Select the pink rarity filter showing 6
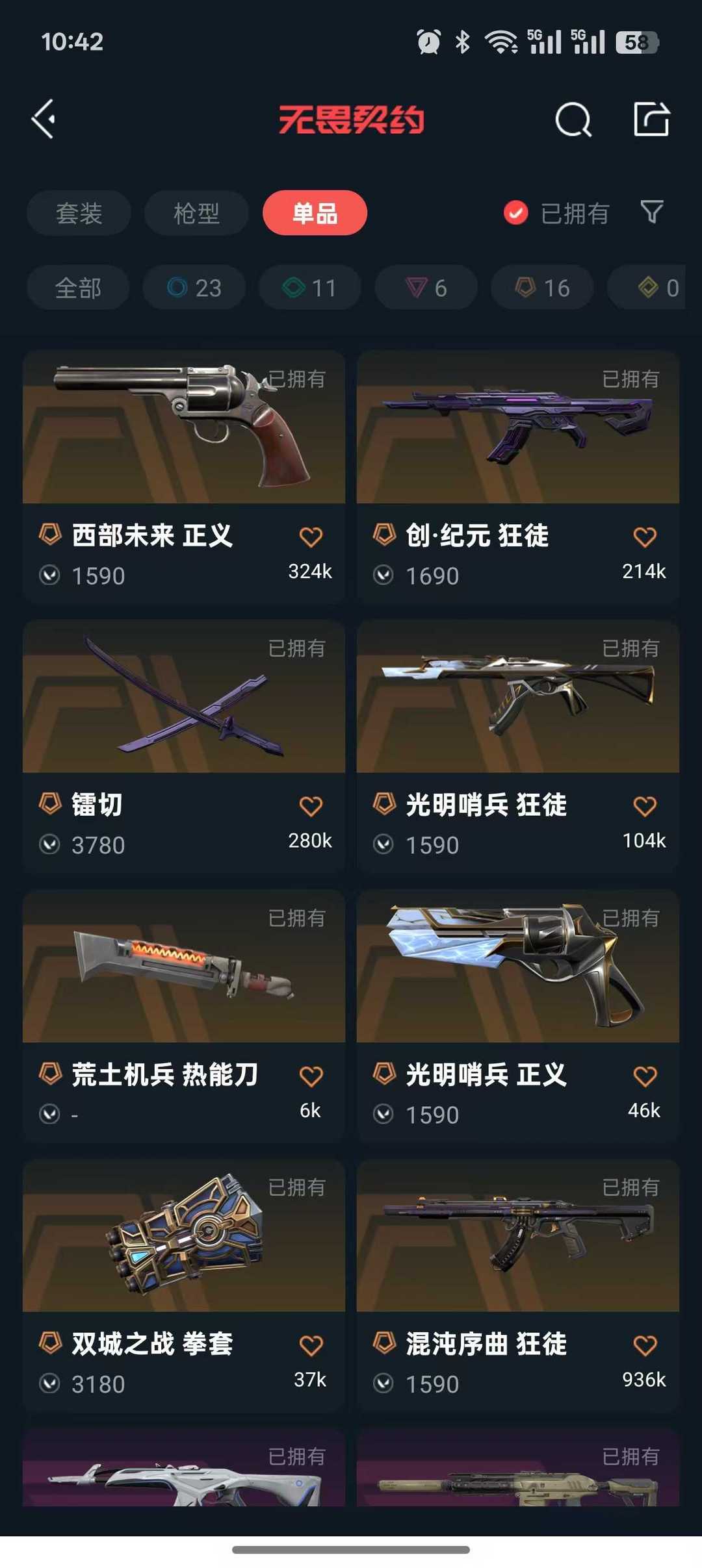 pyautogui.click(x=426, y=287)
